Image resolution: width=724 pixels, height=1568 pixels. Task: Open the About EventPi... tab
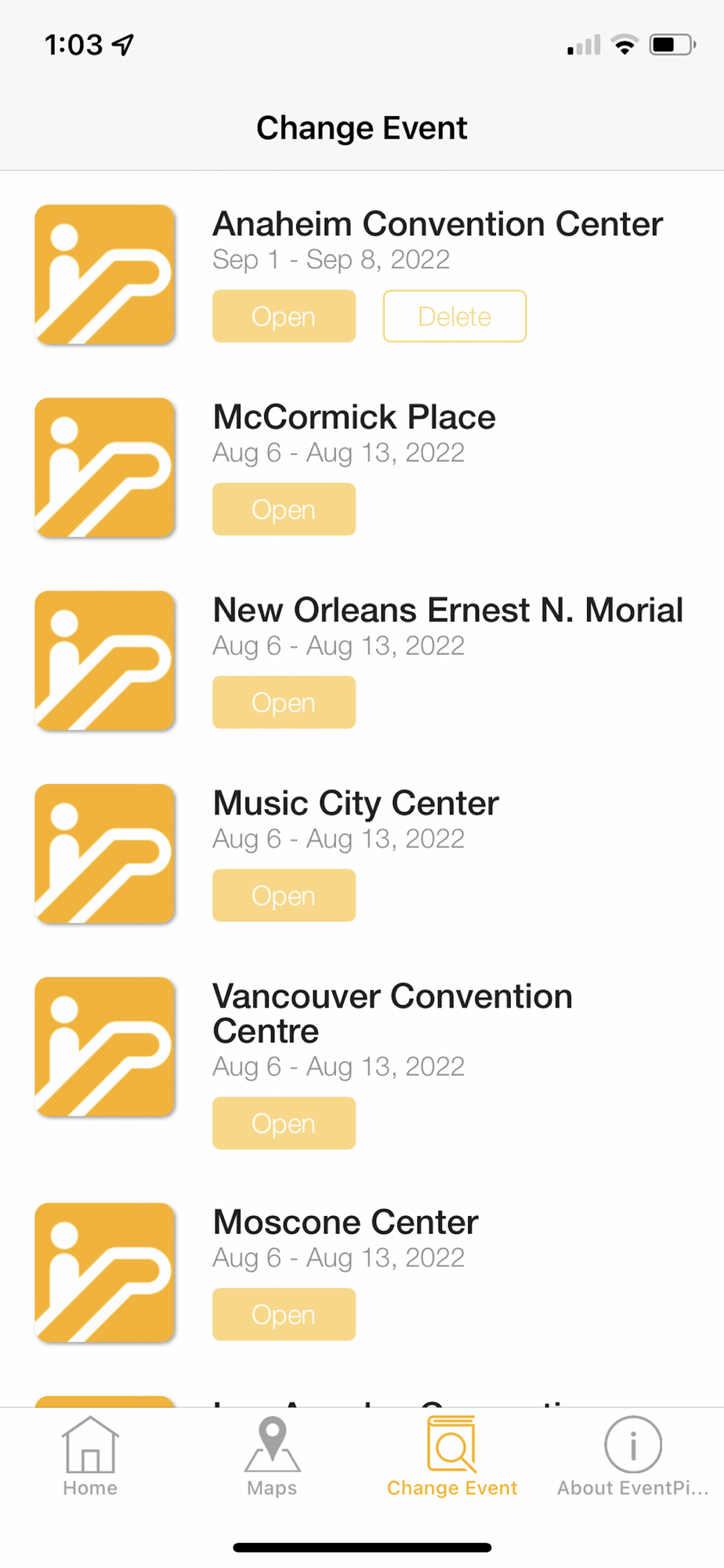coord(632,1457)
